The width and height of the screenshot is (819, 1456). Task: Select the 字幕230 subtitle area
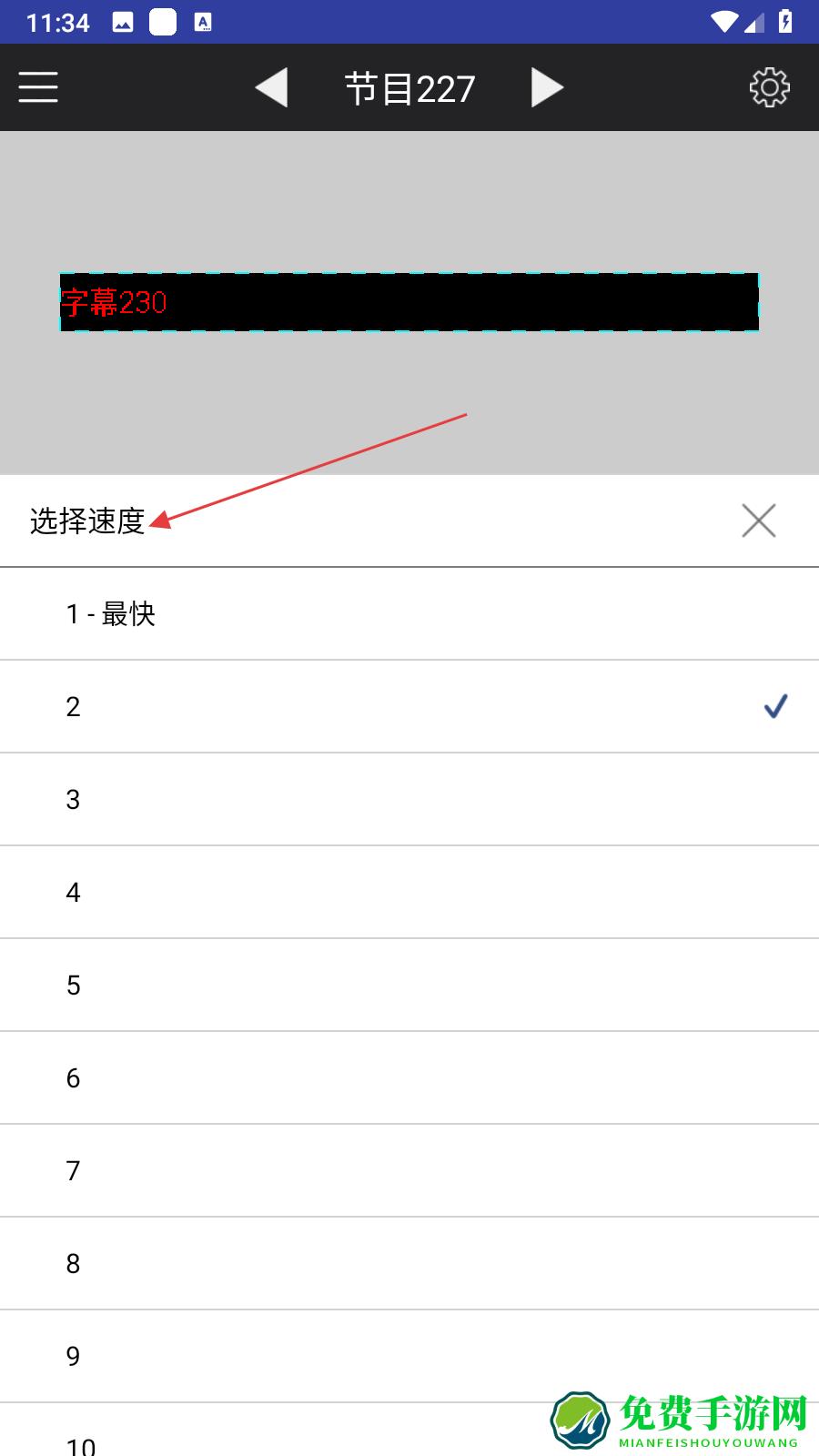409,302
